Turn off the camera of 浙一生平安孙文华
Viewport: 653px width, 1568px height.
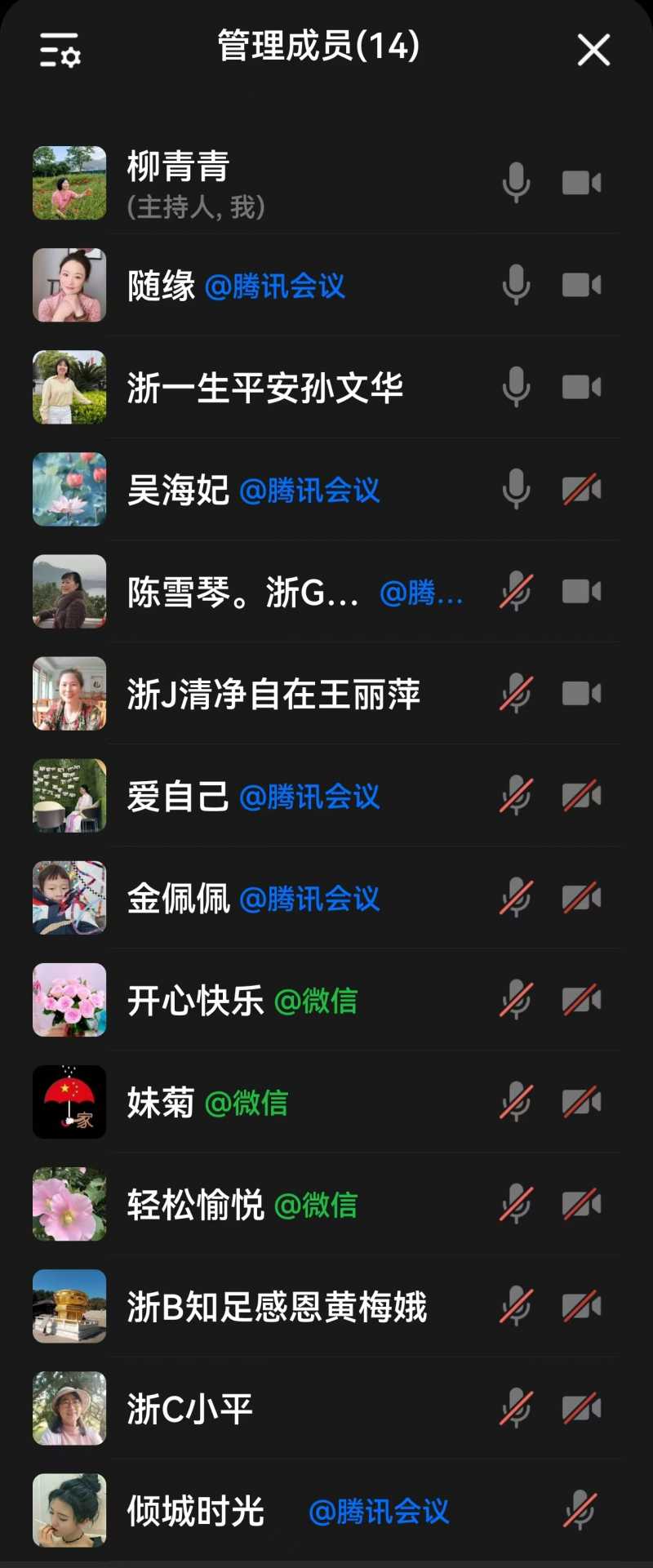tap(581, 387)
